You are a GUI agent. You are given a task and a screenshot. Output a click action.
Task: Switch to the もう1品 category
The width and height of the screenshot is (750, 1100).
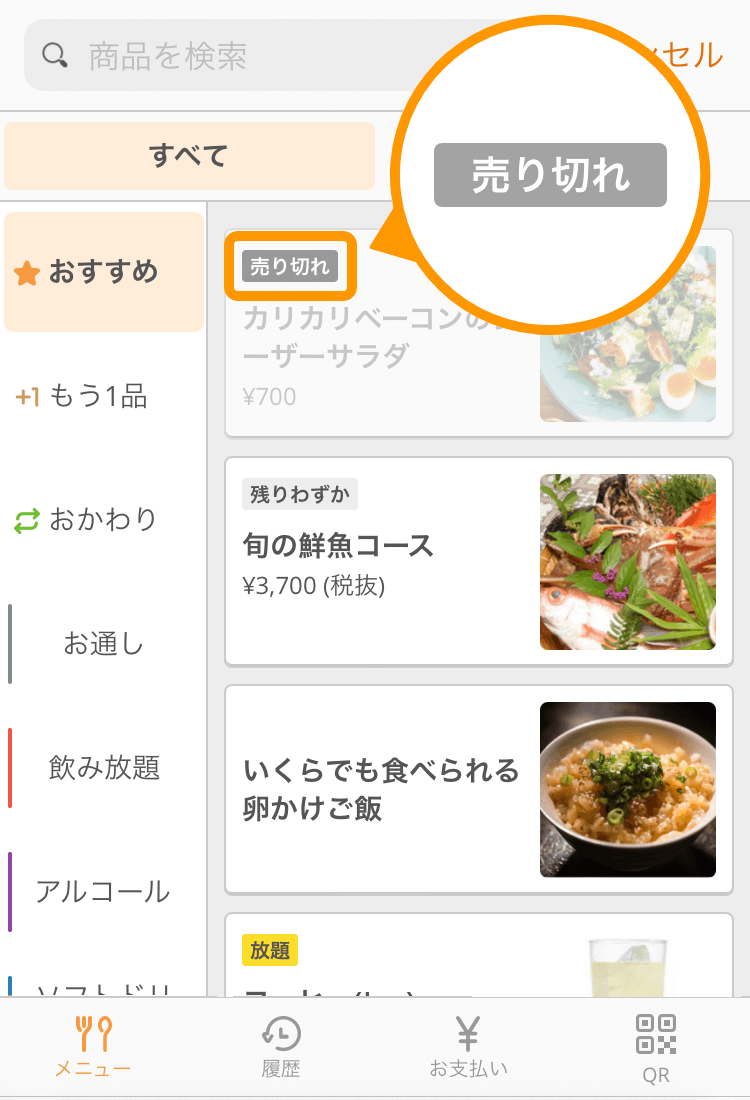point(104,396)
